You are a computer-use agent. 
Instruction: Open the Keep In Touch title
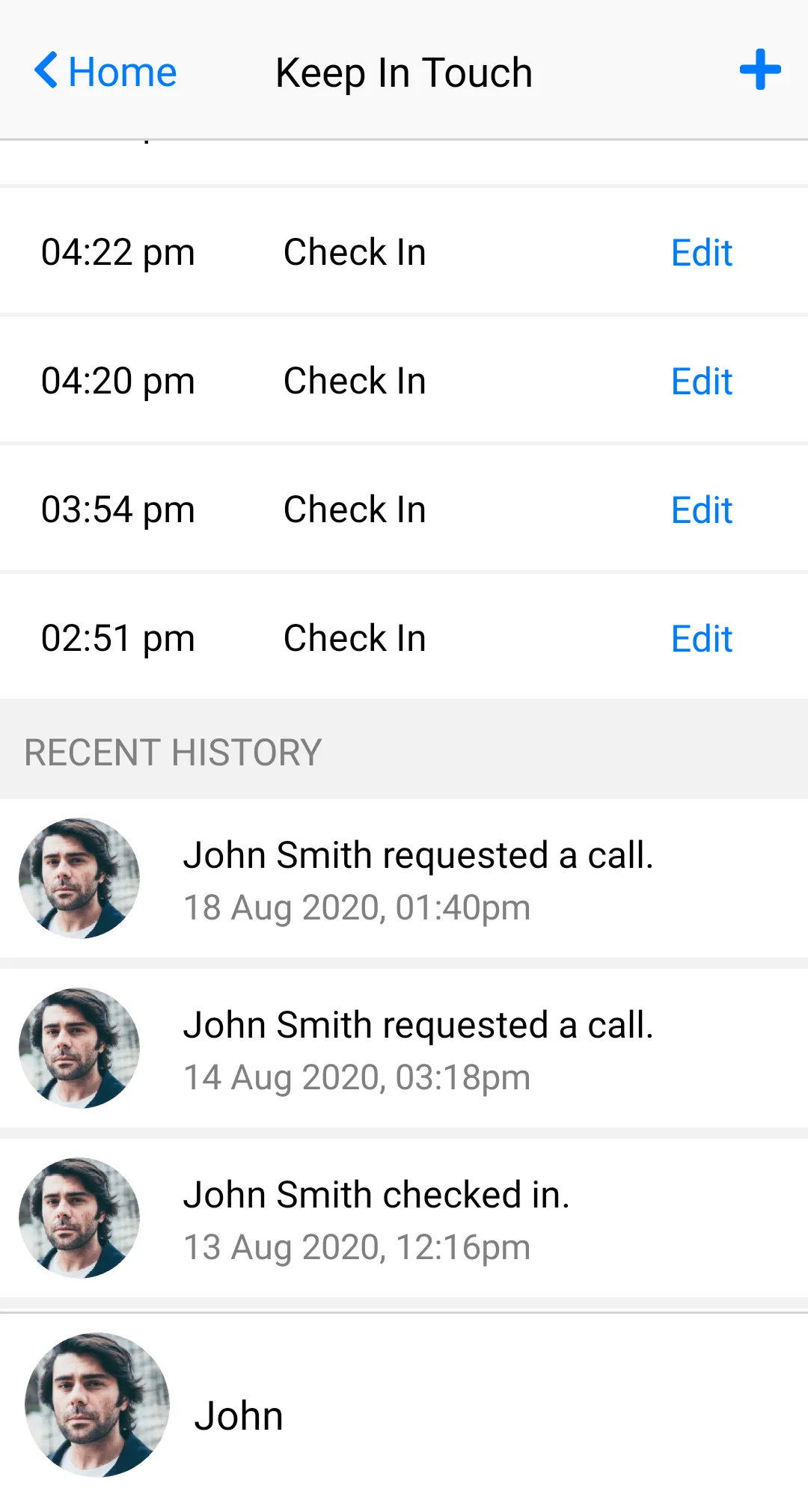tap(403, 72)
